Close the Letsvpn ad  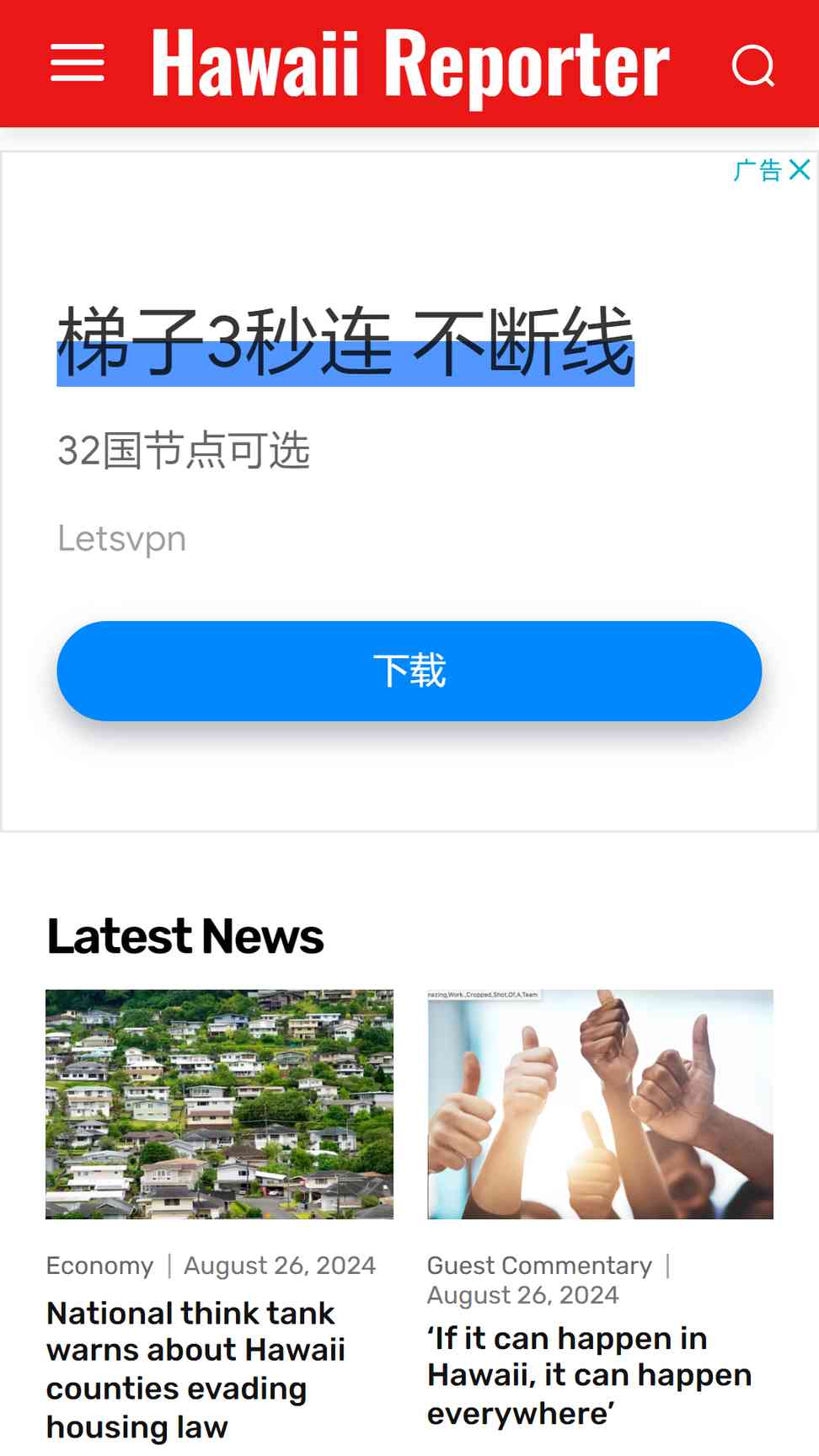point(800,170)
